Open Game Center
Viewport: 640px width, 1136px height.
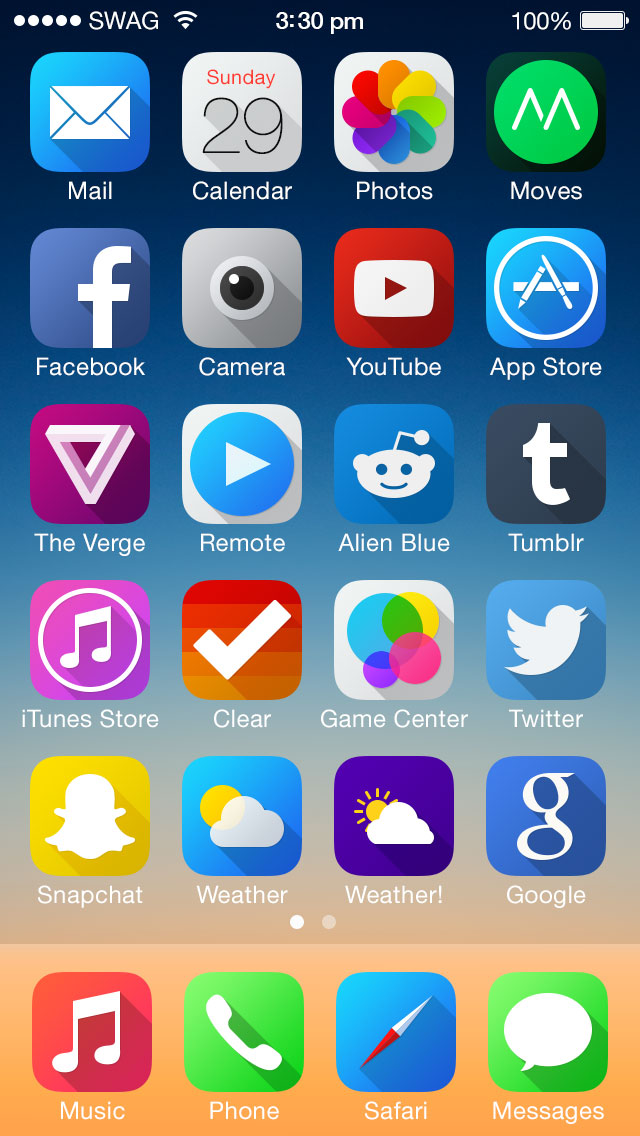(x=394, y=640)
